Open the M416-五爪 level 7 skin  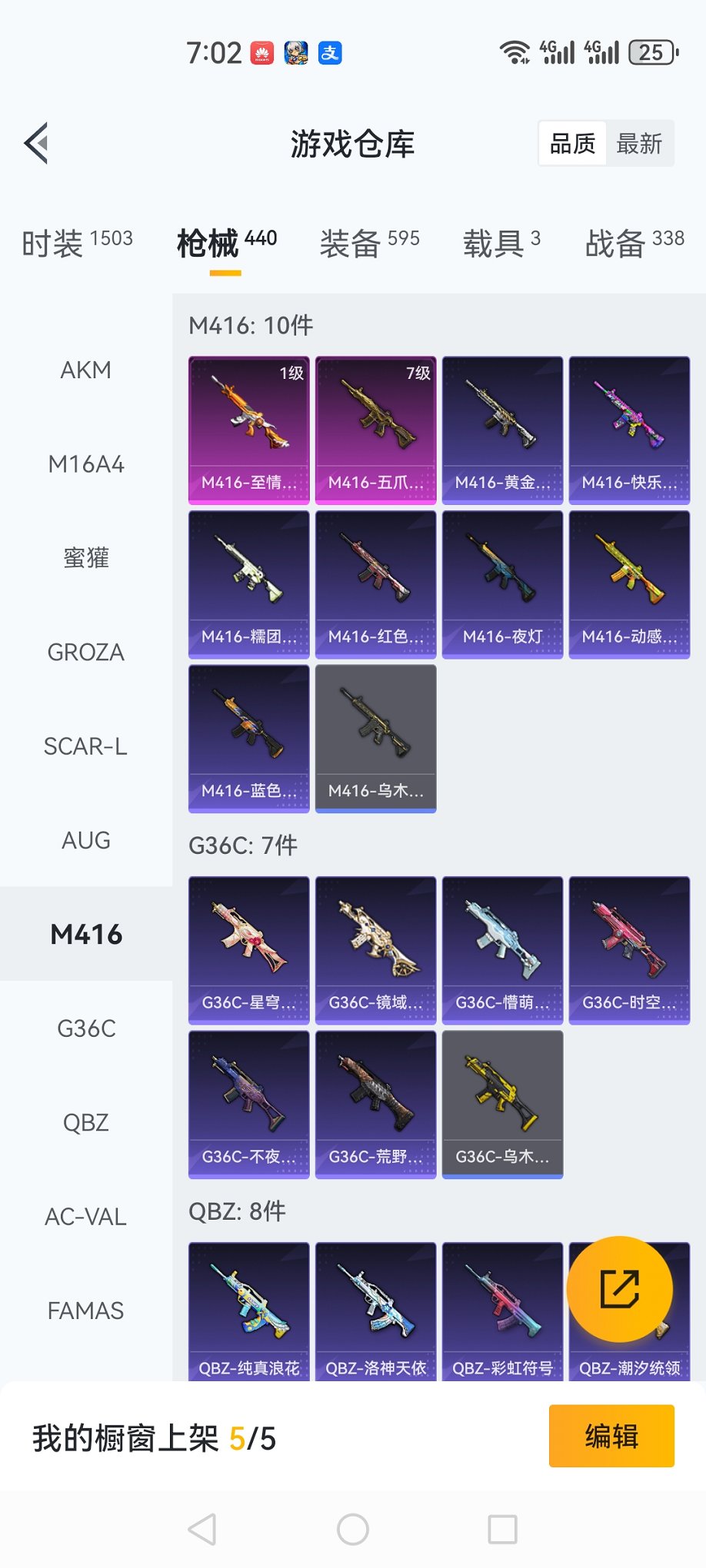pos(376,430)
